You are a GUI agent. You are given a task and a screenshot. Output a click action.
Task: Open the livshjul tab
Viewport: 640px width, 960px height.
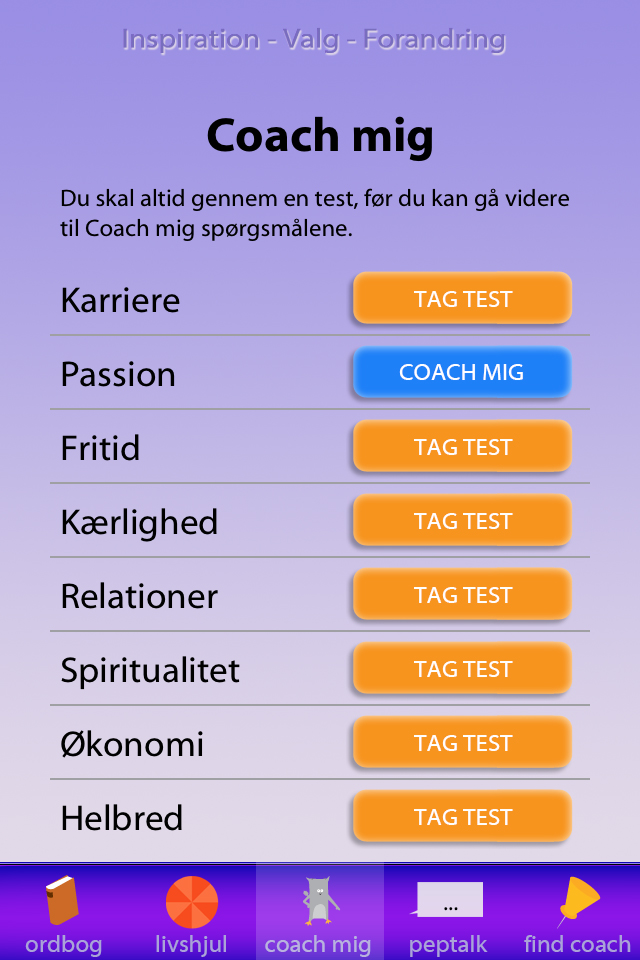[x=191, y=912]
